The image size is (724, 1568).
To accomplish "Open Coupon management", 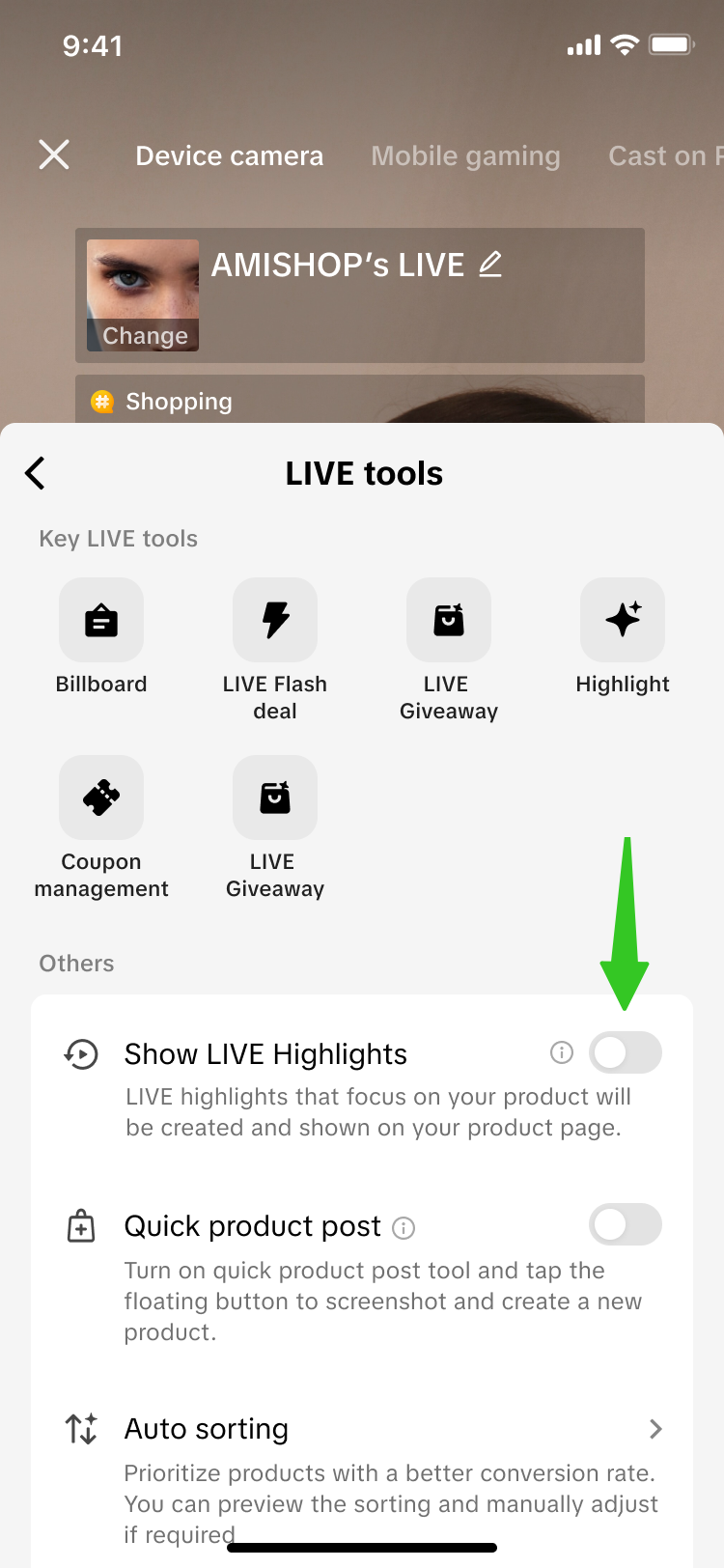I will pos(101,798).
